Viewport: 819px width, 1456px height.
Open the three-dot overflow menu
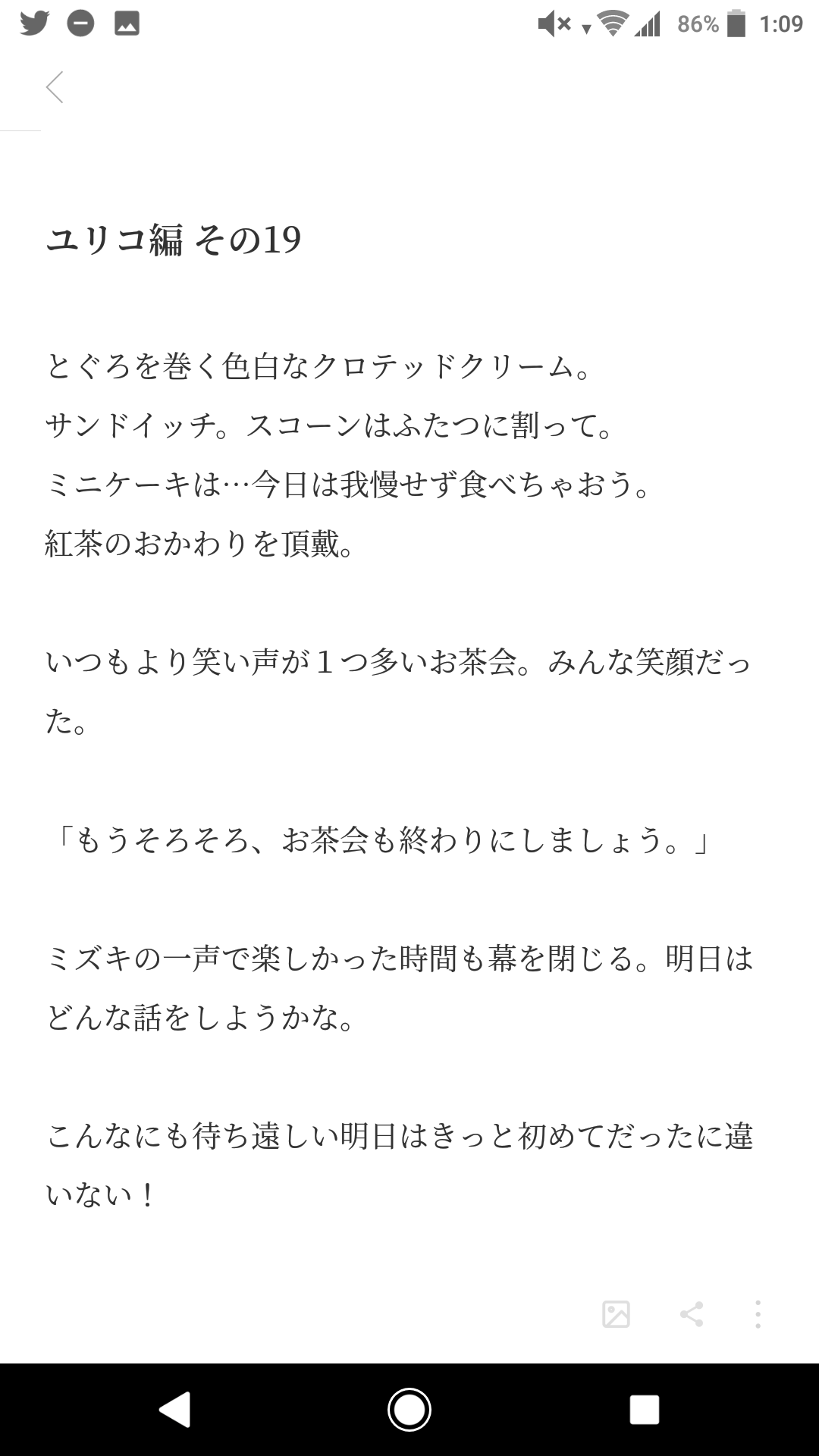[758, 1314]
